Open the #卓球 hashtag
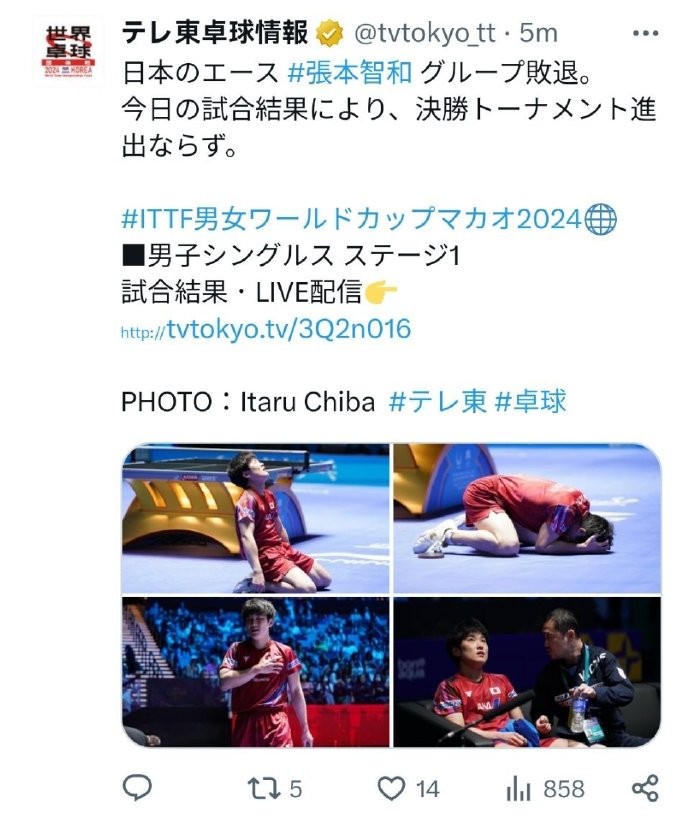 click(532, 402)
